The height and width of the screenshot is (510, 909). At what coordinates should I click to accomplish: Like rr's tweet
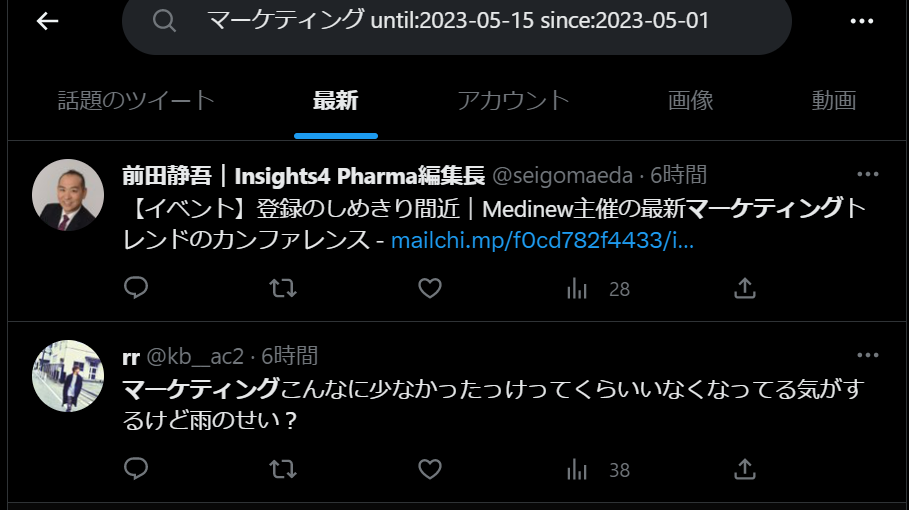pos(430,469)
